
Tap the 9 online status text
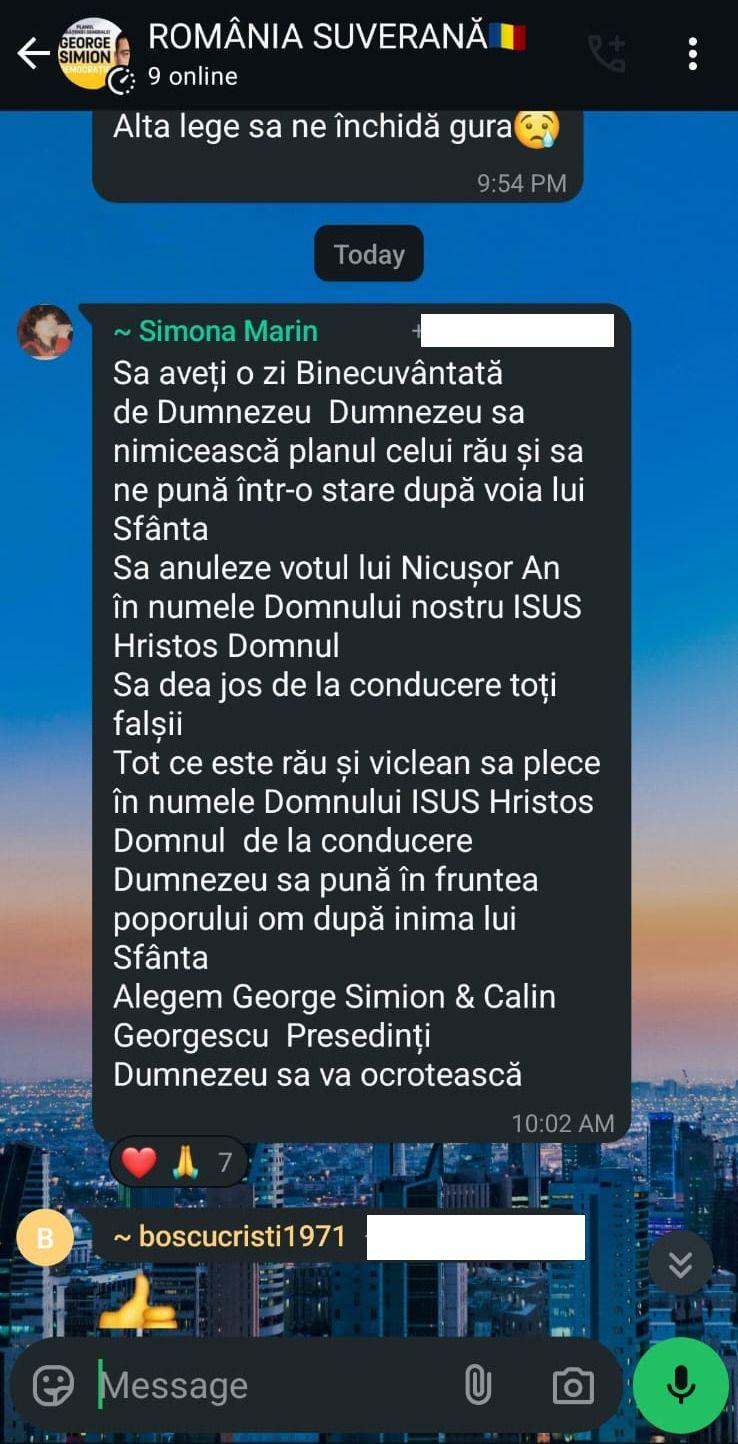click(x=191, y=76)
